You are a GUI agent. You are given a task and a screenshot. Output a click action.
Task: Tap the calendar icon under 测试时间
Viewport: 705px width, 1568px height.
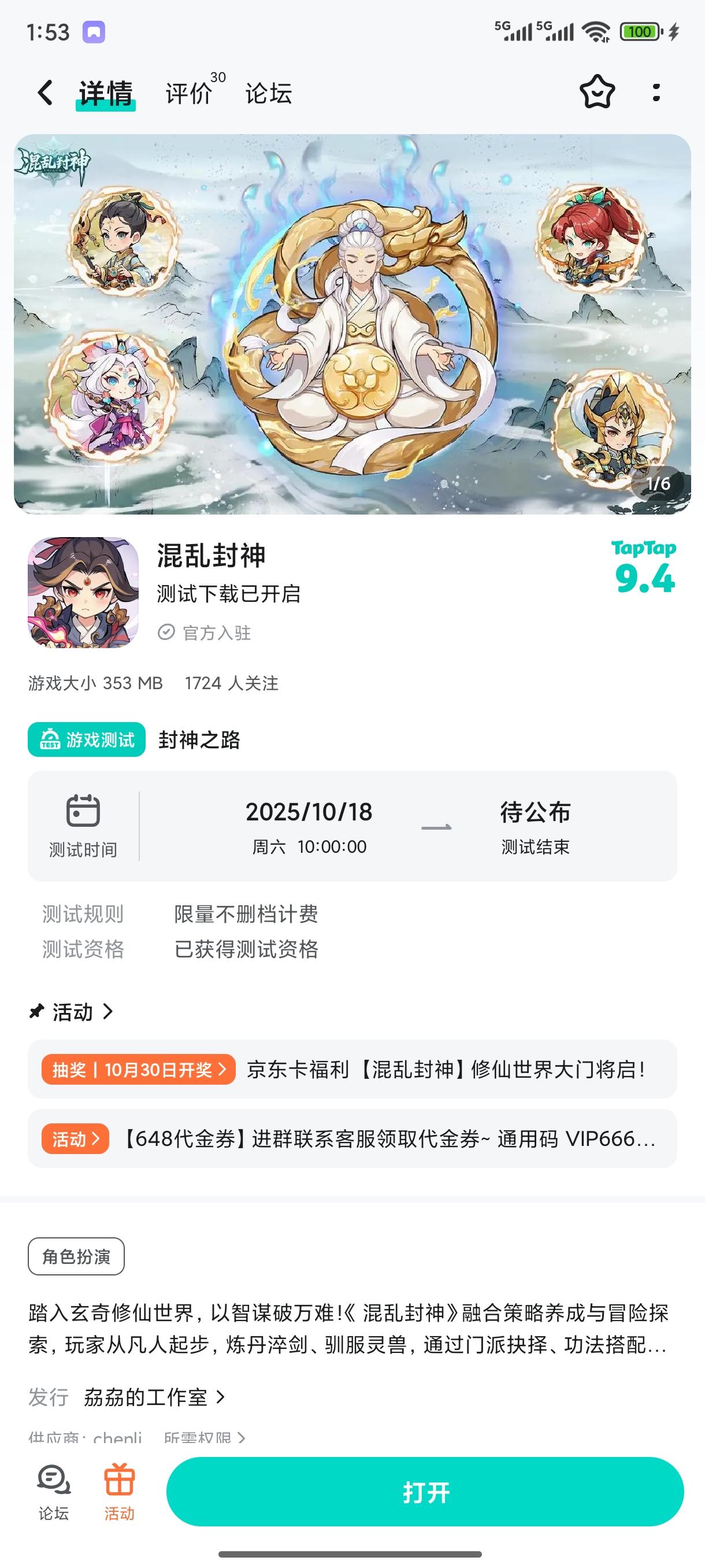83,811
